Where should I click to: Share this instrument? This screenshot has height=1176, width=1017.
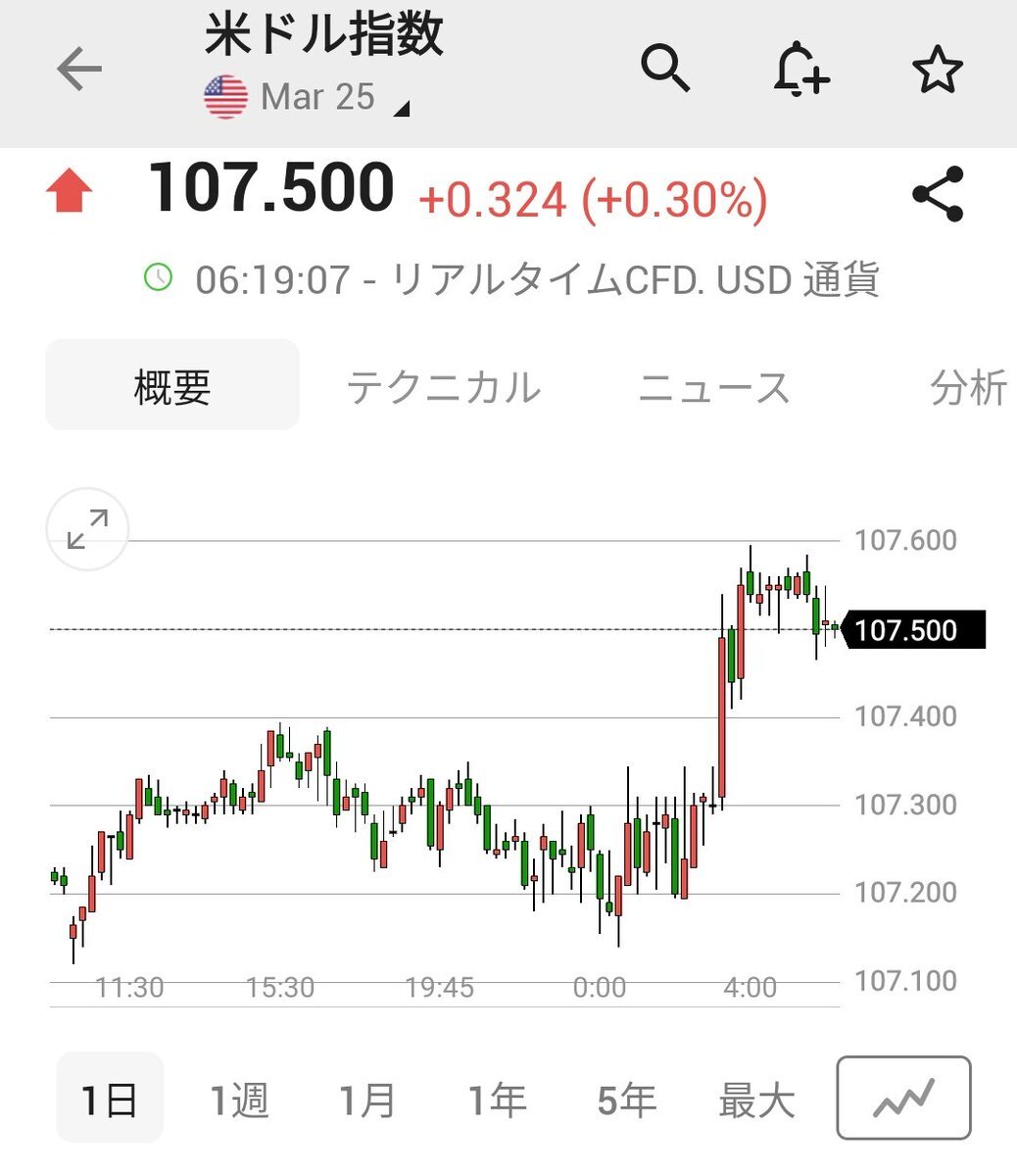pyautogui.click(x=938, y=194)
